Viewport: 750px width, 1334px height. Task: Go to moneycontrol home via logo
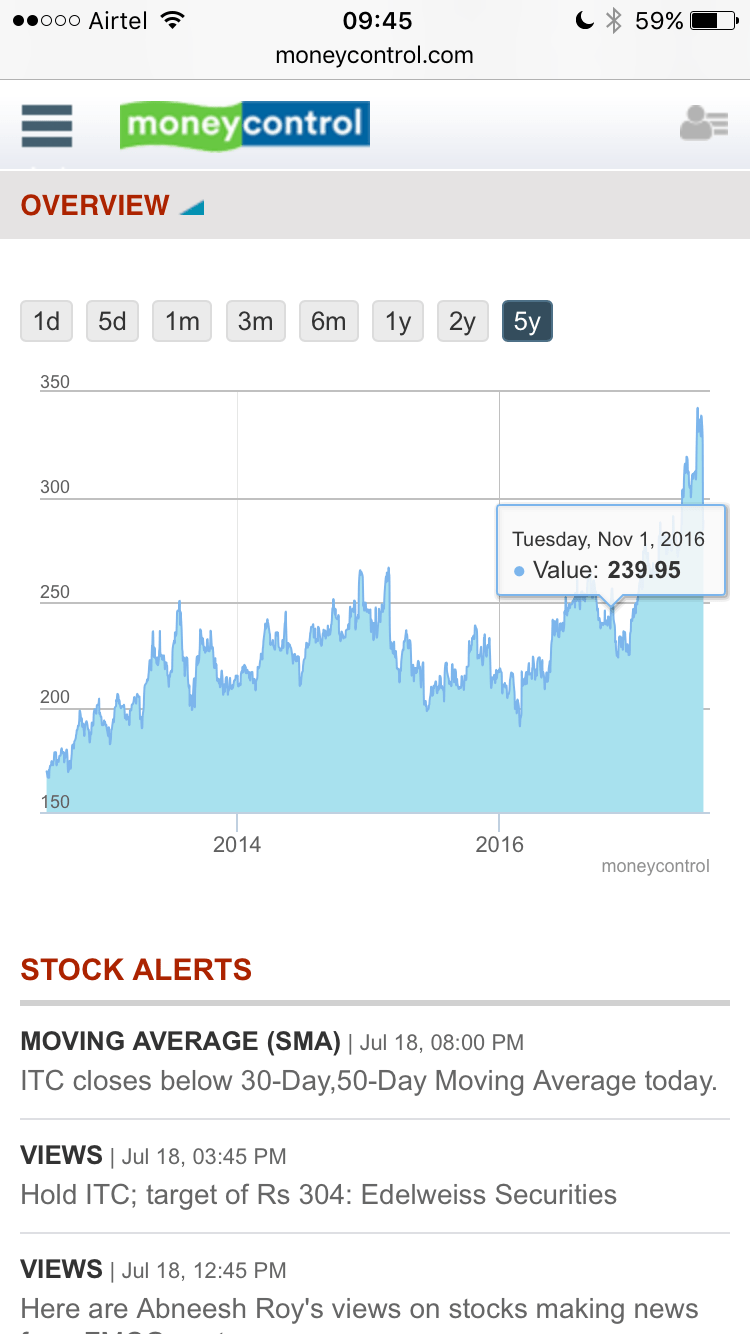244,126
